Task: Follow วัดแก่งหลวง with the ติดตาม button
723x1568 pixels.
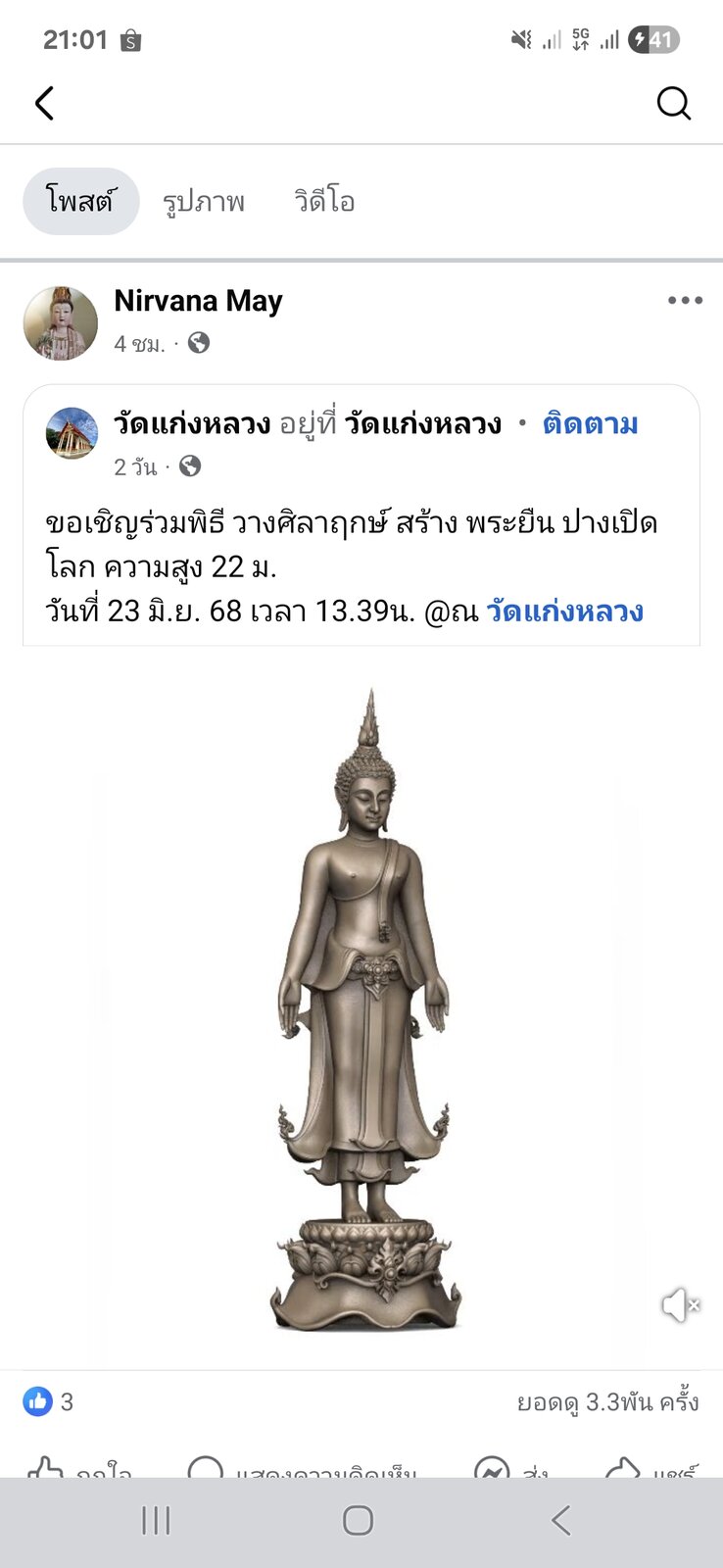Action: [590, 424]
